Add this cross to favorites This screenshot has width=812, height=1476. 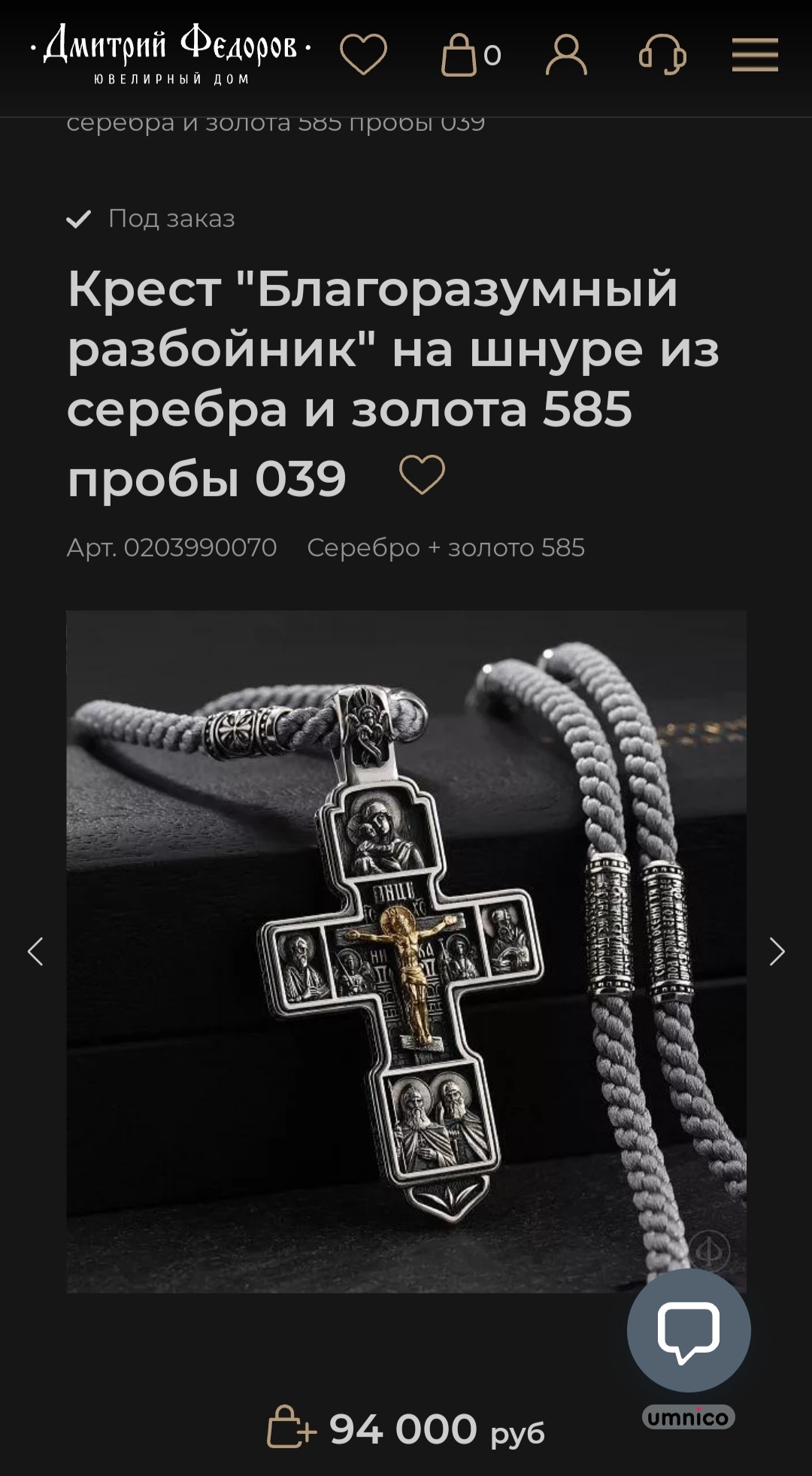click(x=422, y=475)
